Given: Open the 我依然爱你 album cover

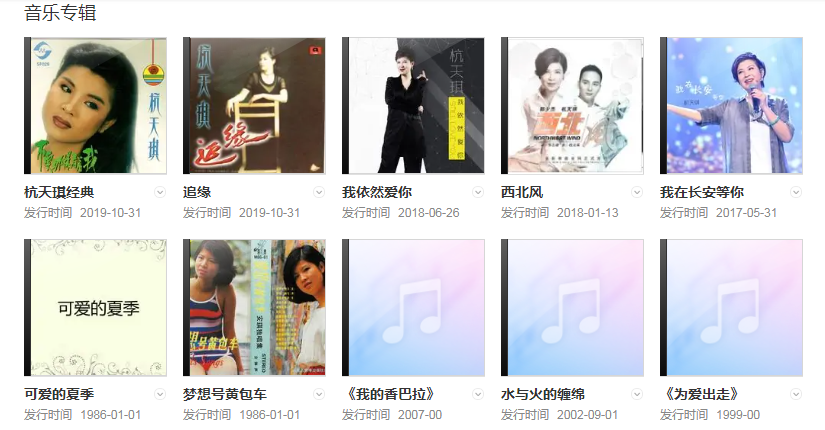Looking at the screenshot, I should point(415,106).
